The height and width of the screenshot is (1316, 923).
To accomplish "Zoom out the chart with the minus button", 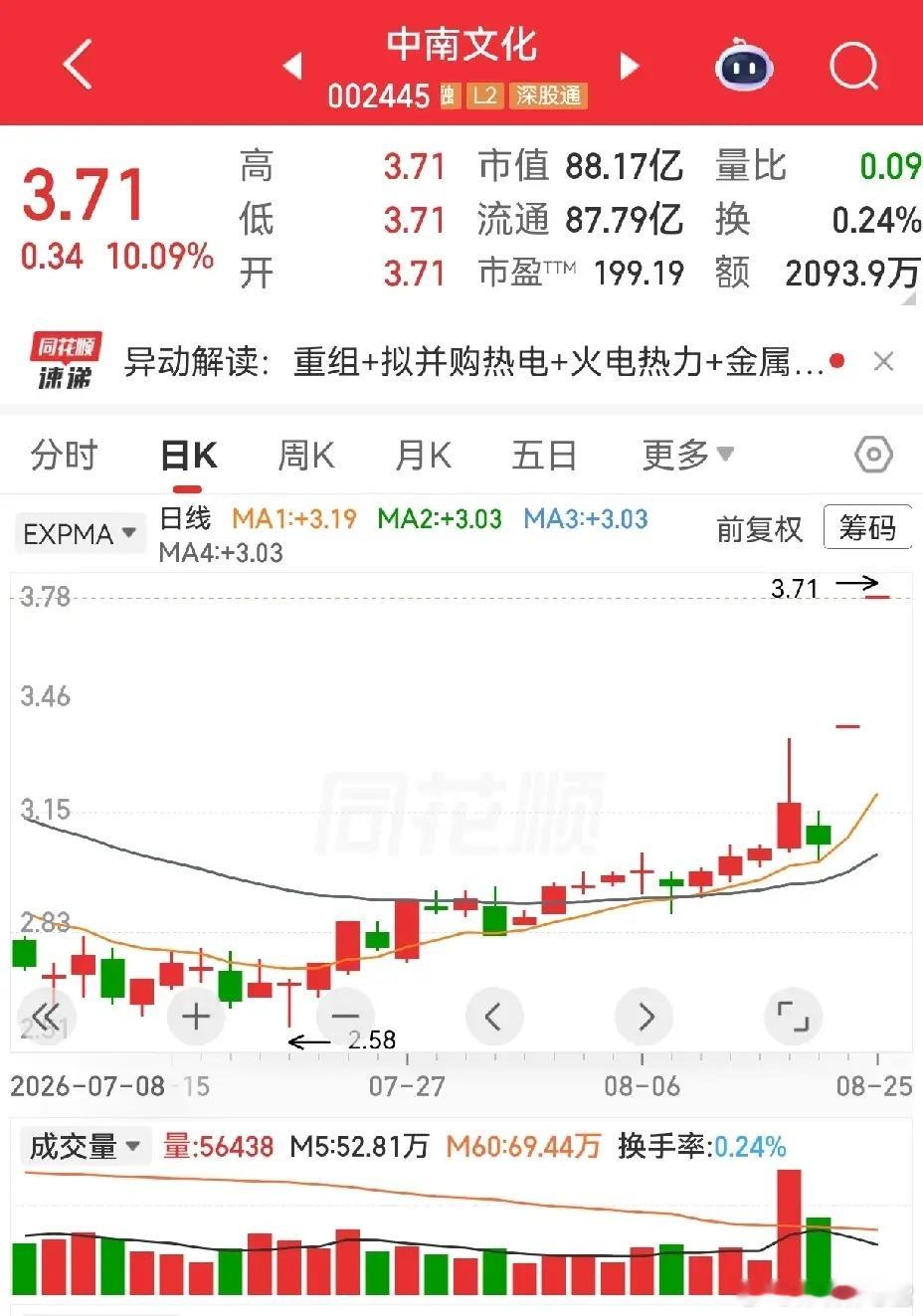I will (344, 1017).
